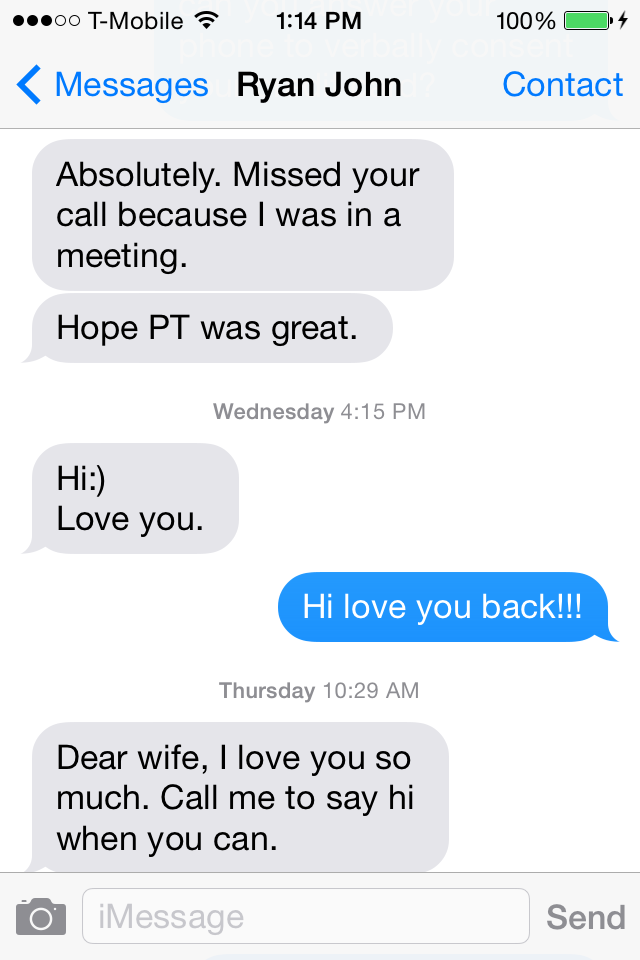Open the camera attachment icon
Viewport: 640px width, 960px height.
click(x=41, y=916)
